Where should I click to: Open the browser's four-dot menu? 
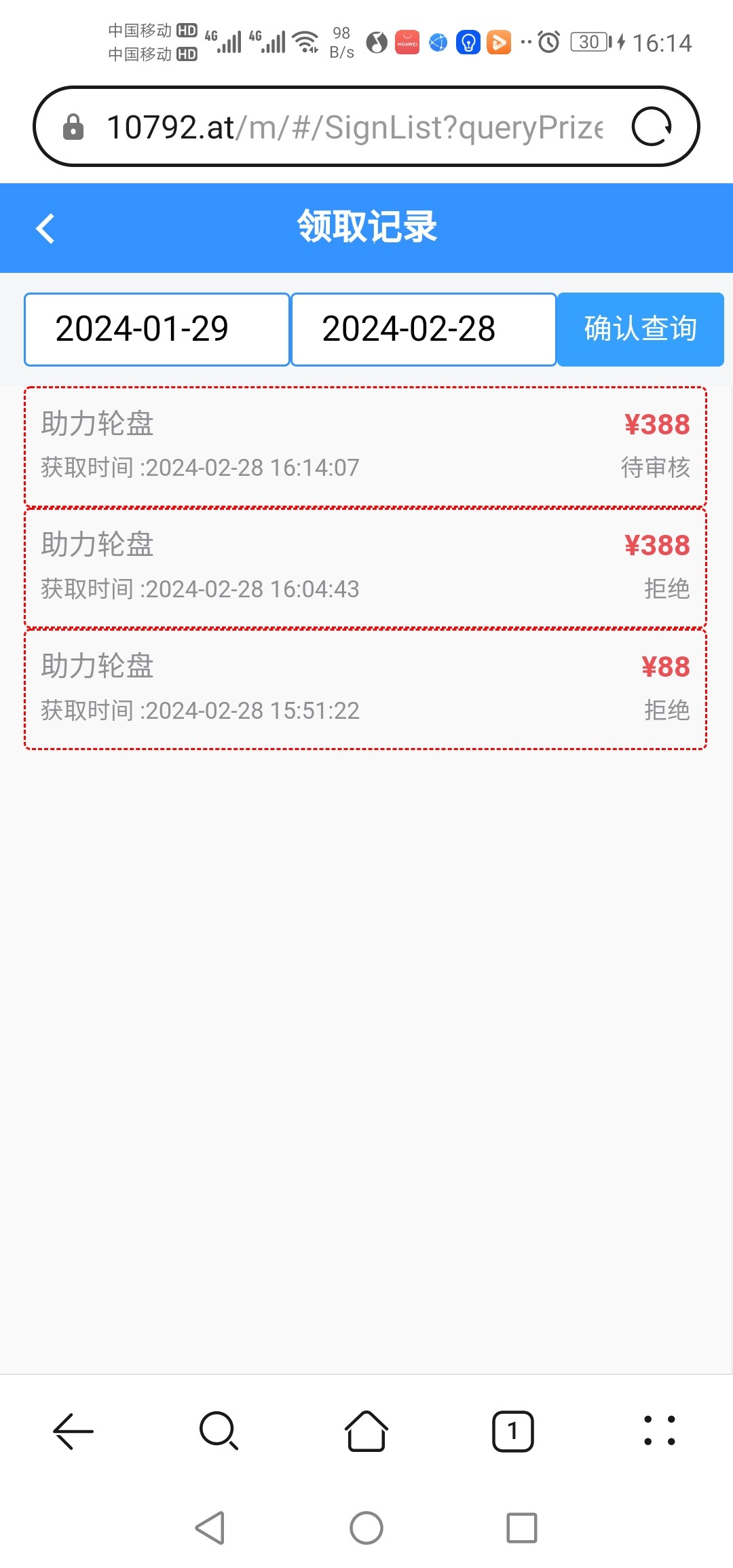(660, 1431)
